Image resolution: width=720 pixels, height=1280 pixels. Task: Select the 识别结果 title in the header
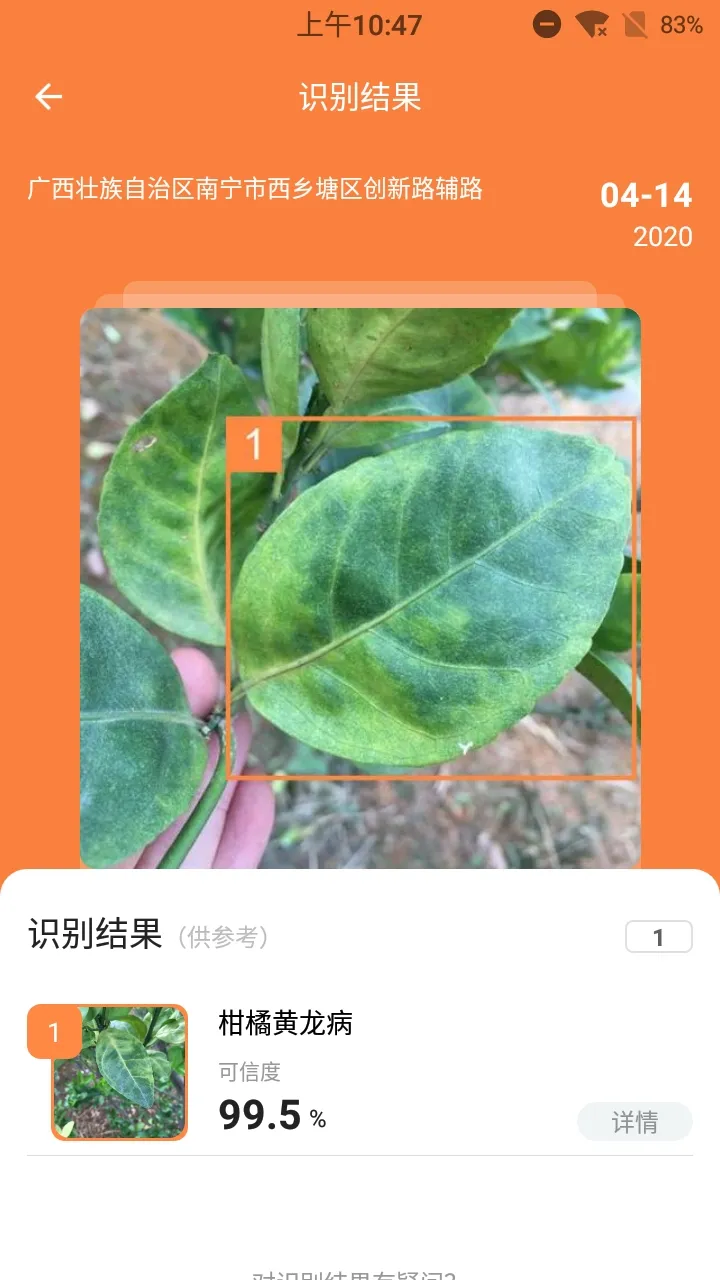click(358, 97)
